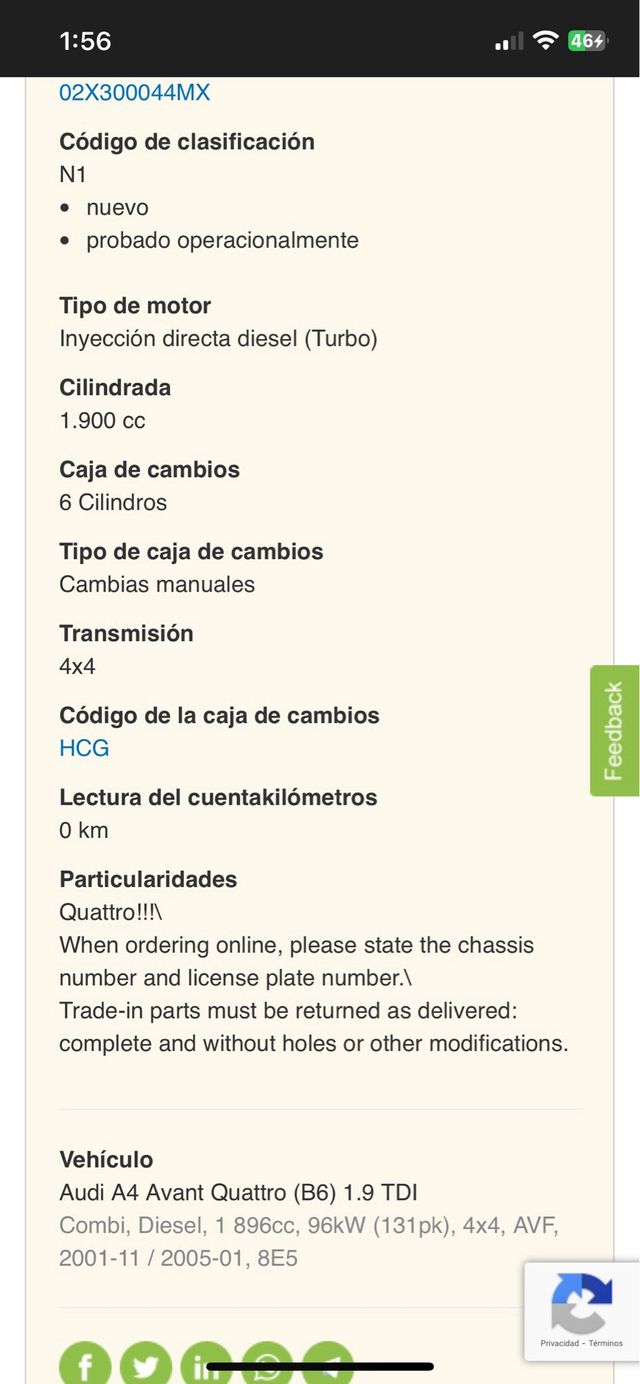Screen dimensions: 640x1384
Task: Open reCAPTCHA Términos link
Action: click(606, 1343)
